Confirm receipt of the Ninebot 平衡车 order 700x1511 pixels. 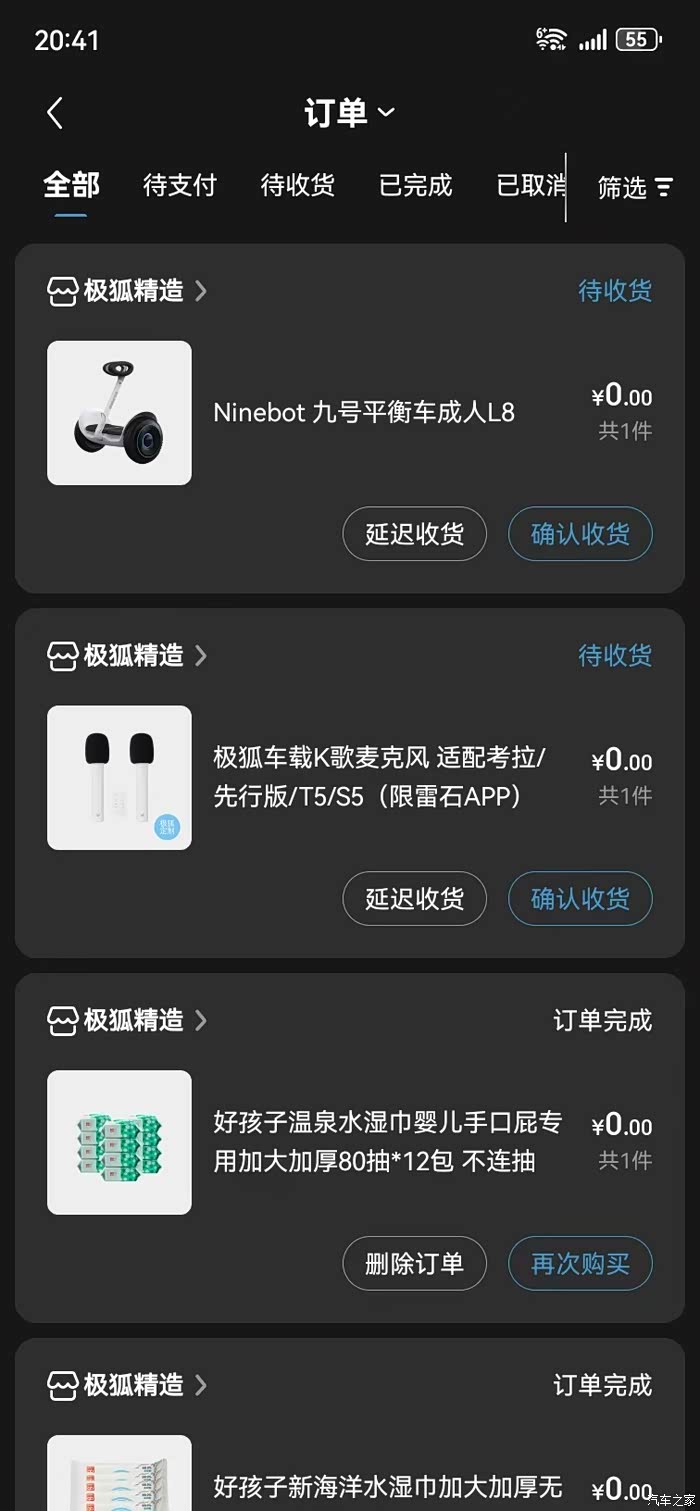[580, 534]
